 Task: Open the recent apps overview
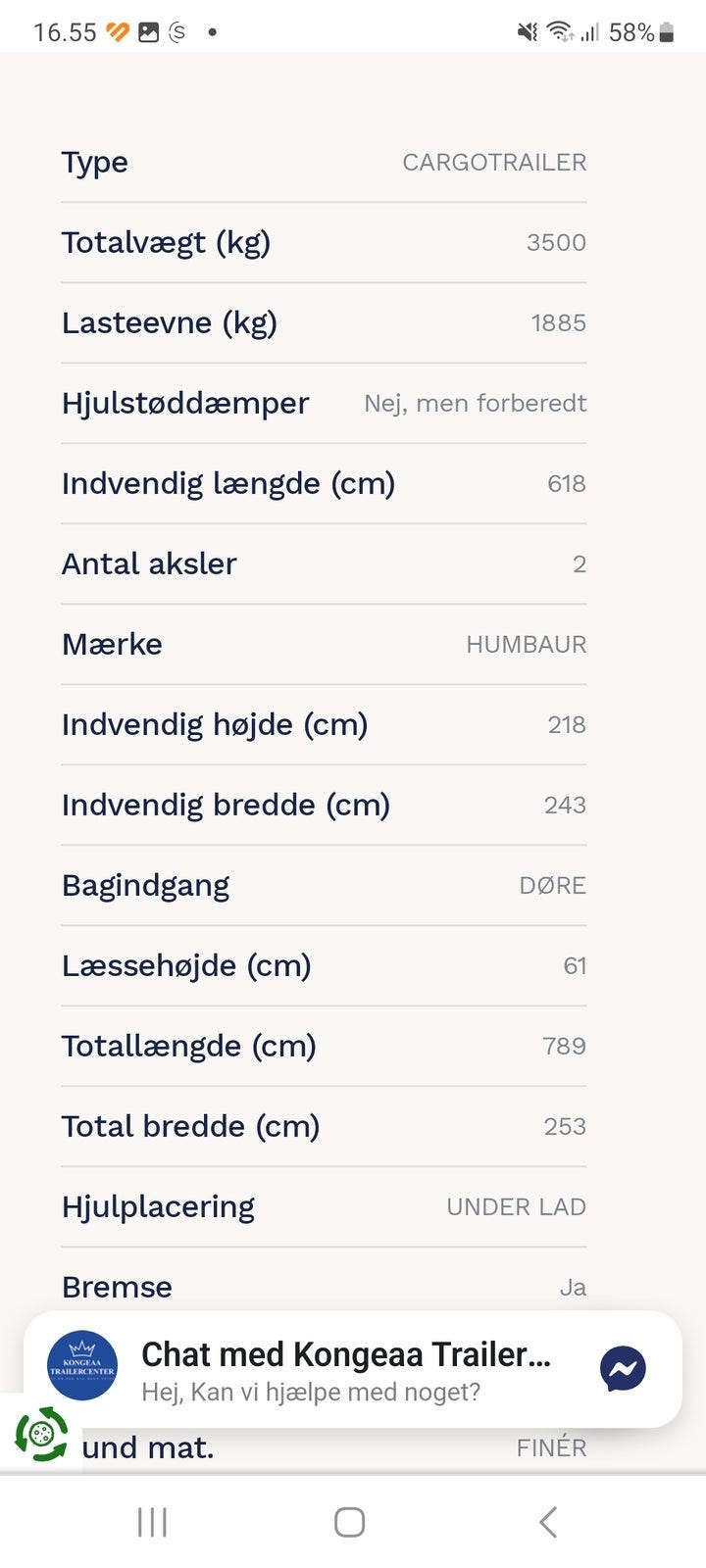click(x=153, y=1522)
